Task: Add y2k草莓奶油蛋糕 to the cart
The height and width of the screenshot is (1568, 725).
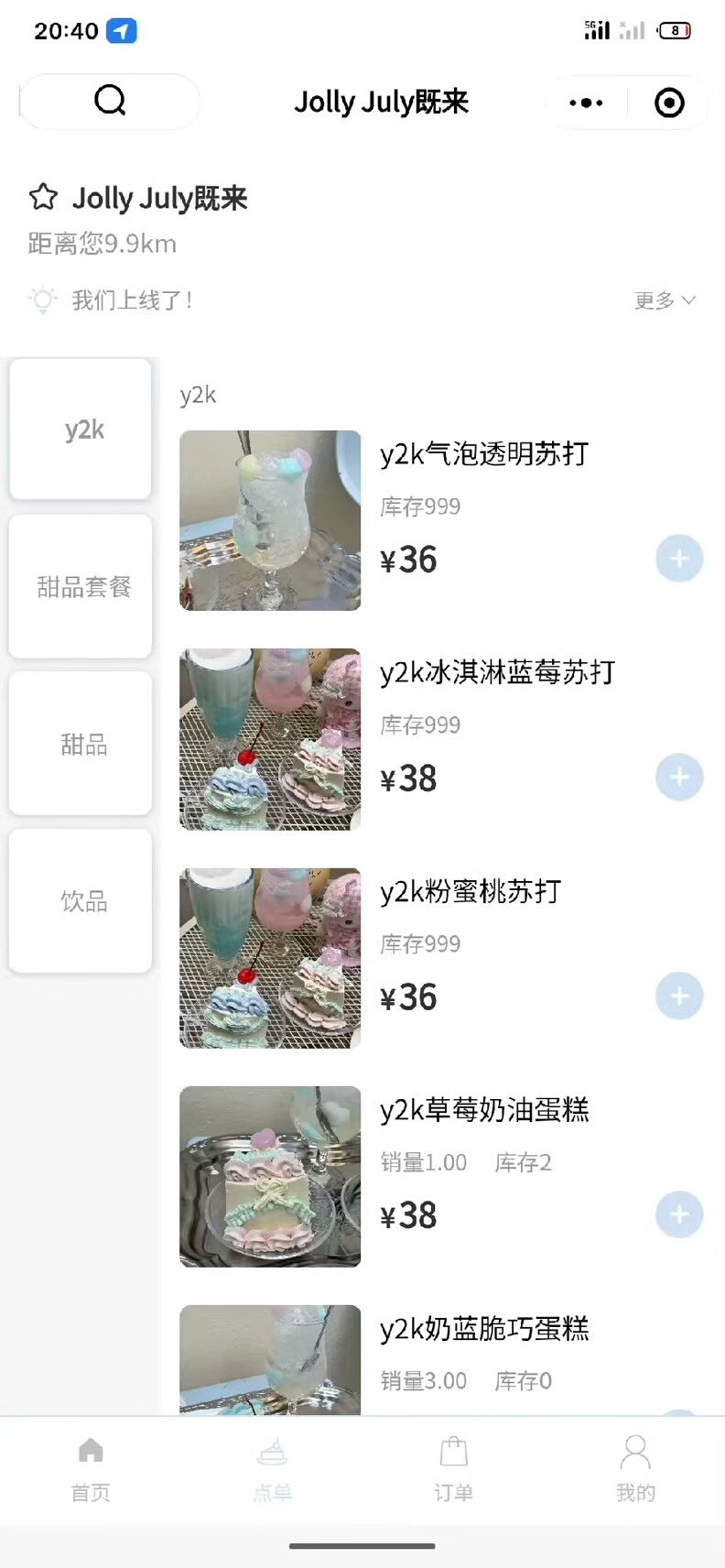Action: tap(679, 1214)
